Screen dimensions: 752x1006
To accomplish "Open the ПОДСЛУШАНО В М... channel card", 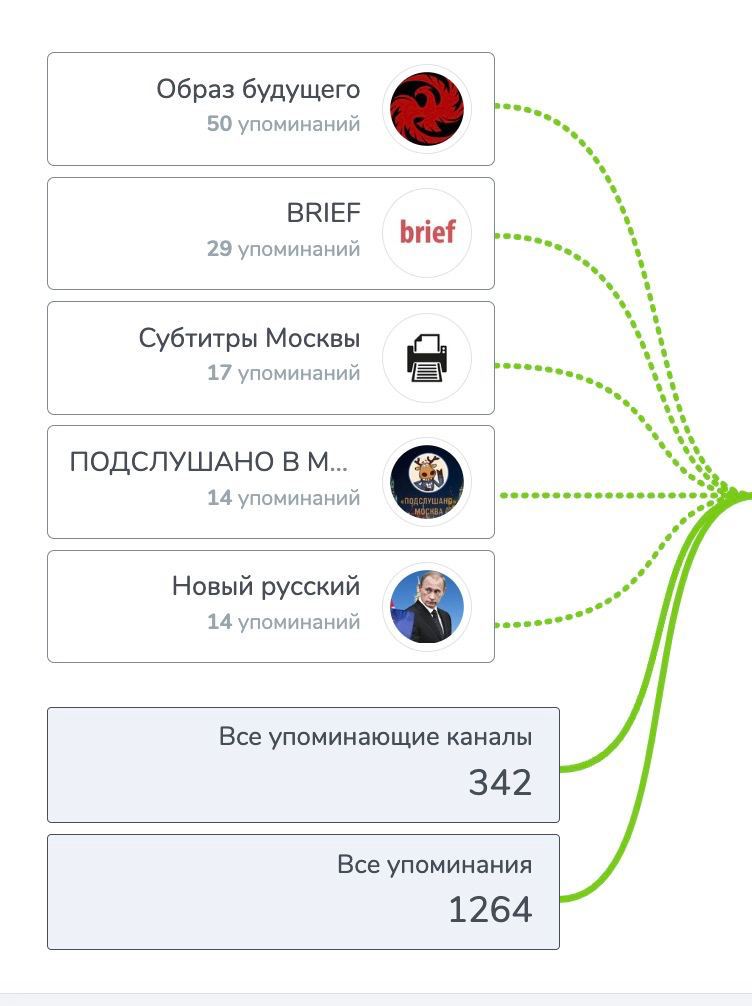I will coord(271,482).
